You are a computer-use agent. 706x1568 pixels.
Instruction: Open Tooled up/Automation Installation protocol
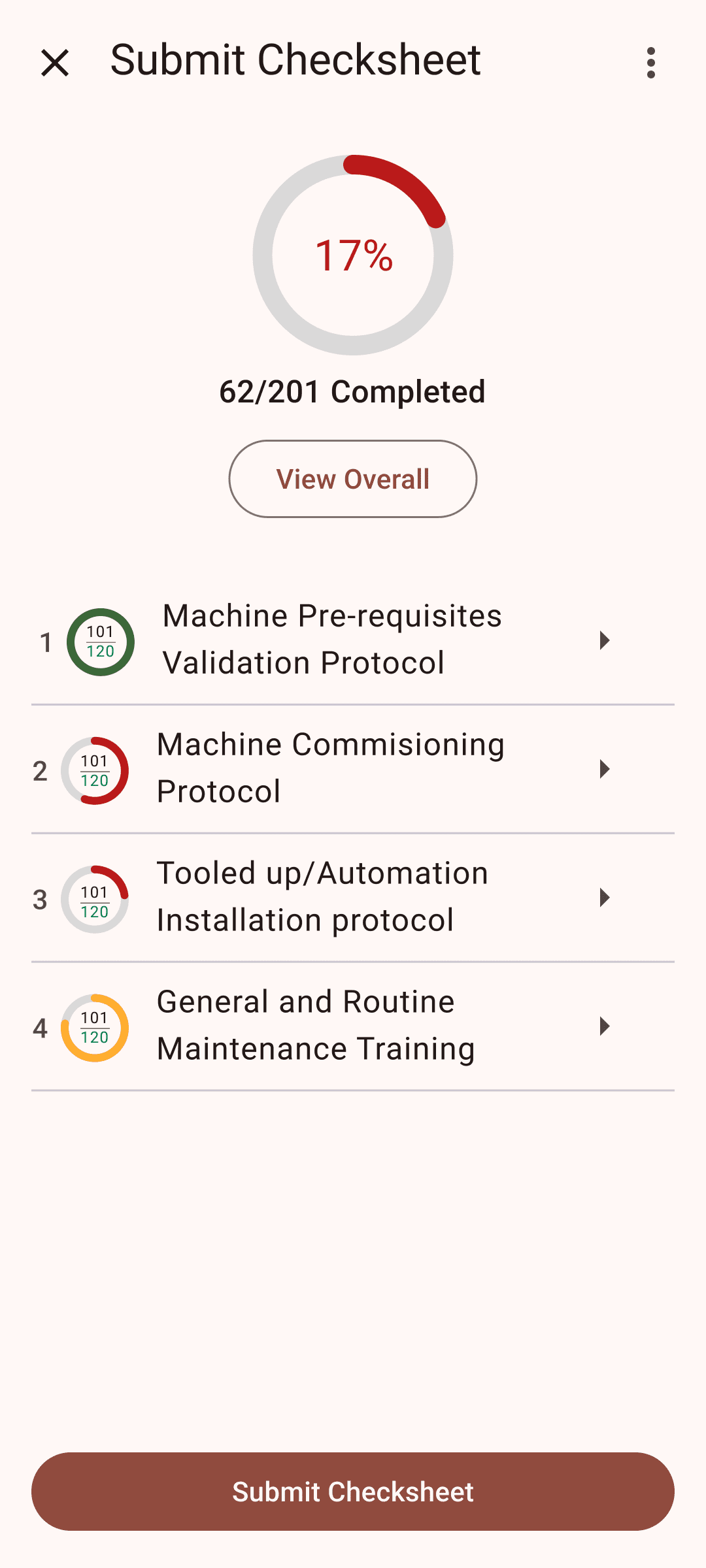353,898
